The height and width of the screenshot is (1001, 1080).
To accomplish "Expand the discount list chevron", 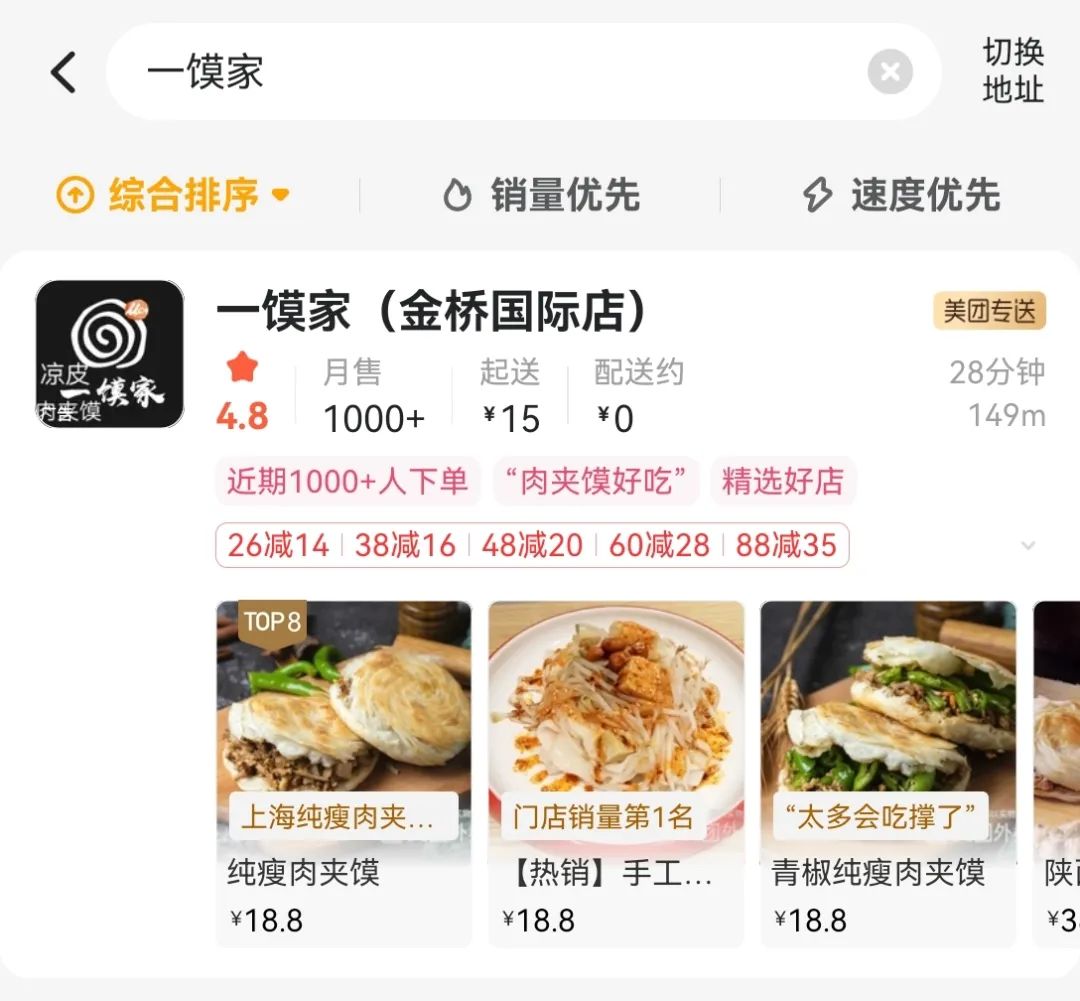I will pyautogui.click(x=1027, y=546).
